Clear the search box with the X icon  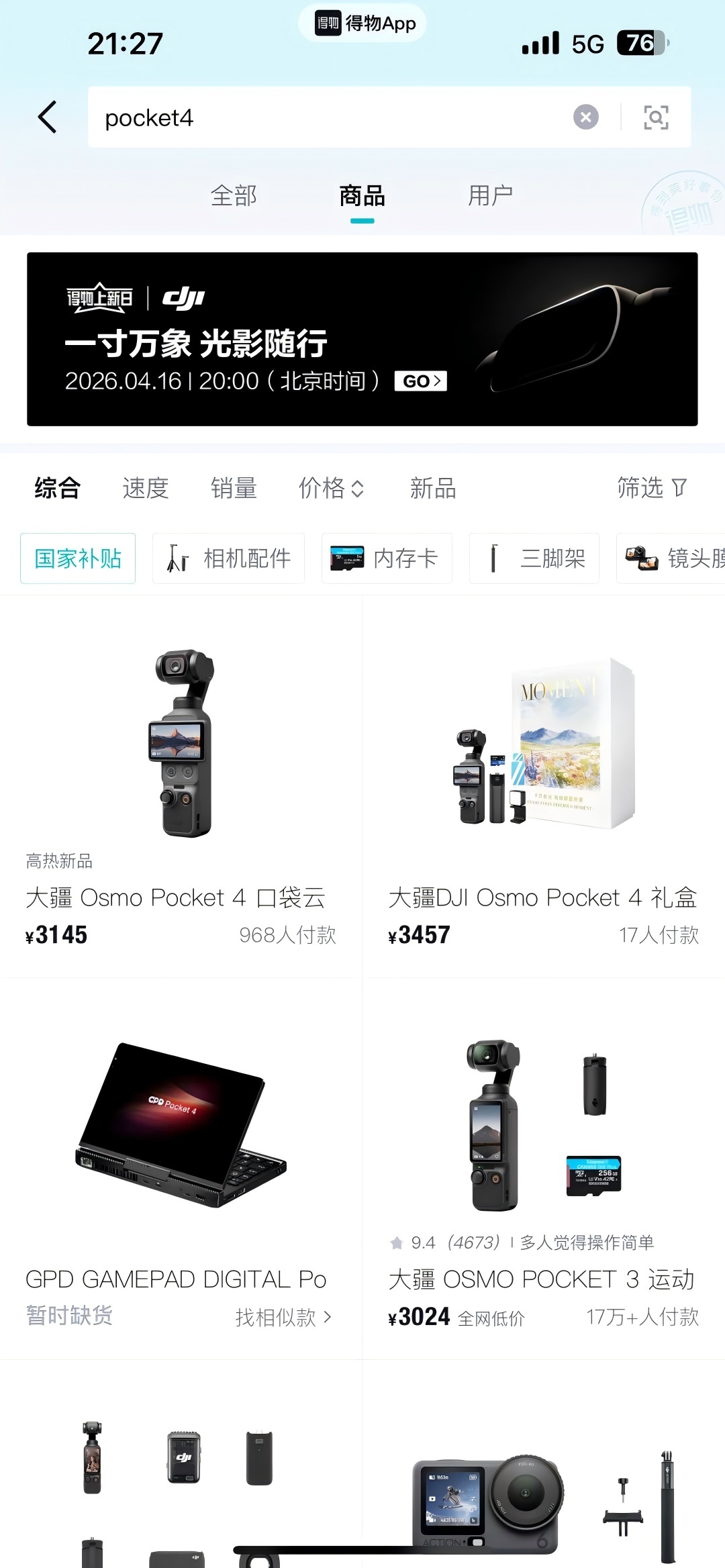[x=586, y=116]
